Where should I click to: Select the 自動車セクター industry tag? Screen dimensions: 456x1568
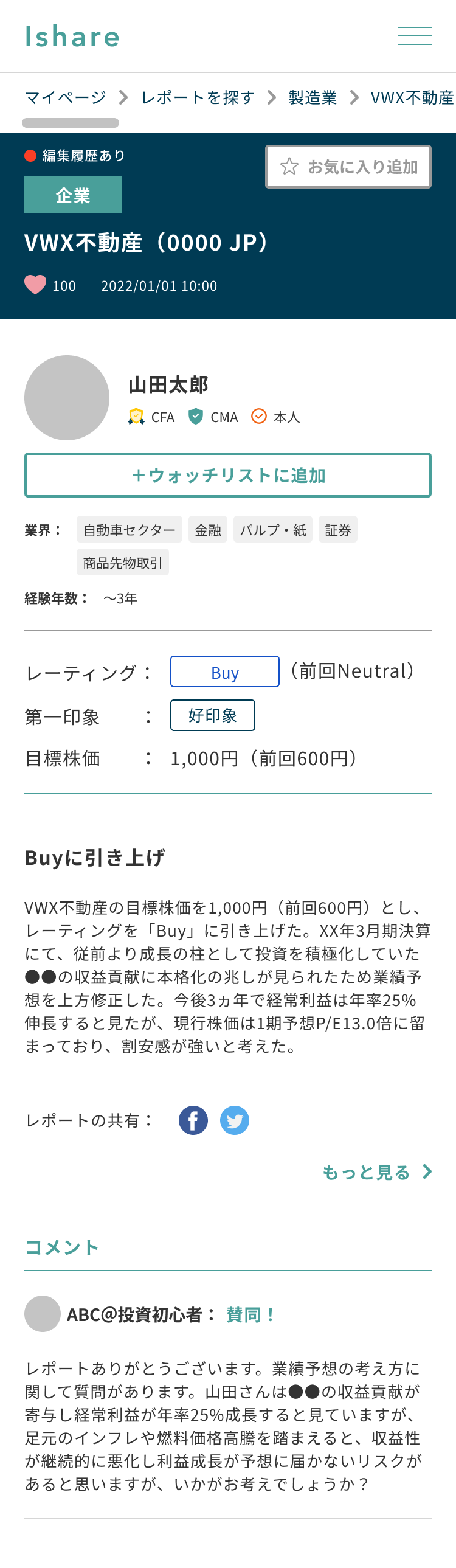[129, 530]
